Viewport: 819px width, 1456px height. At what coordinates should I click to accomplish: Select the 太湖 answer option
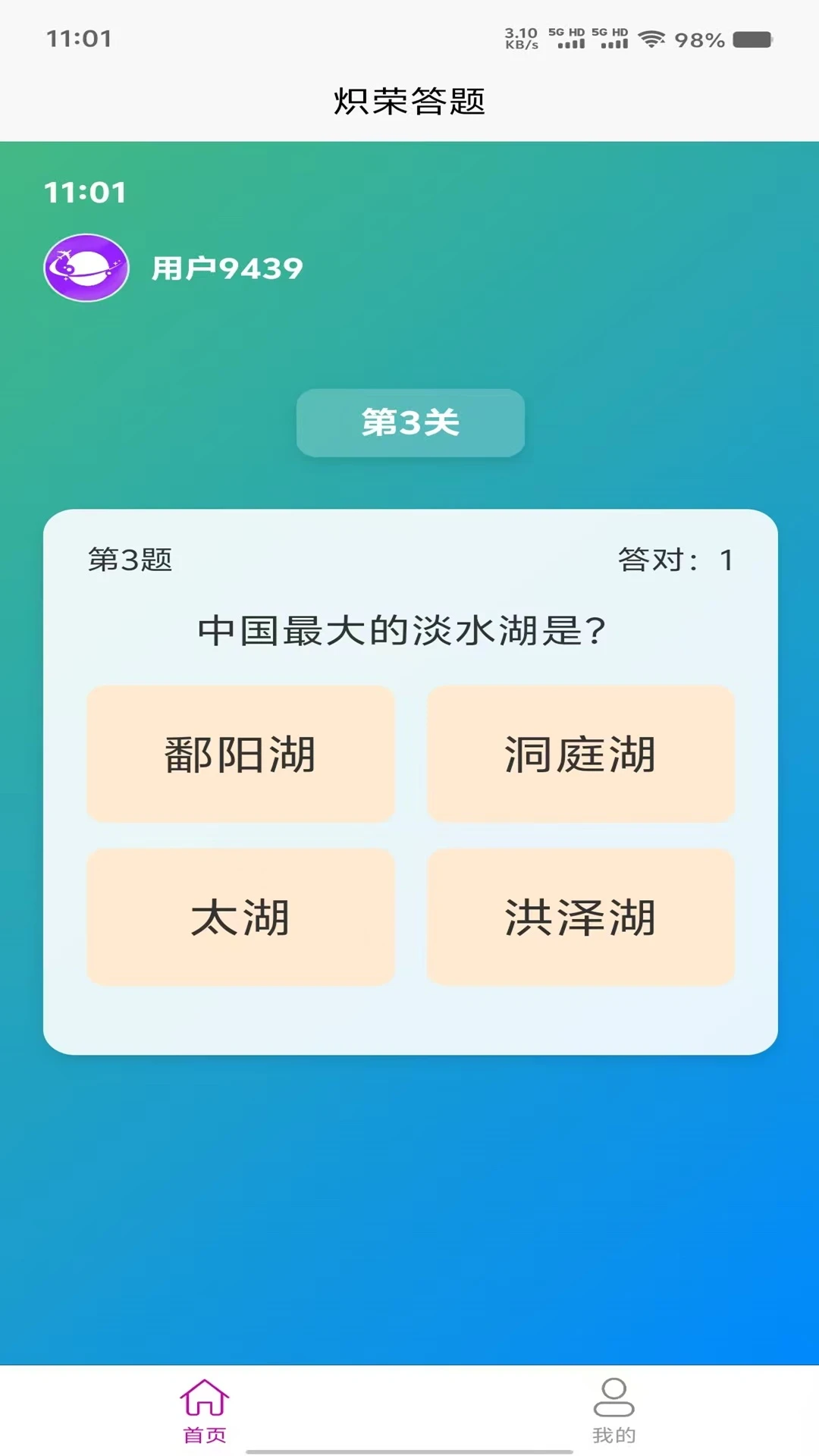tap(240, 917)
